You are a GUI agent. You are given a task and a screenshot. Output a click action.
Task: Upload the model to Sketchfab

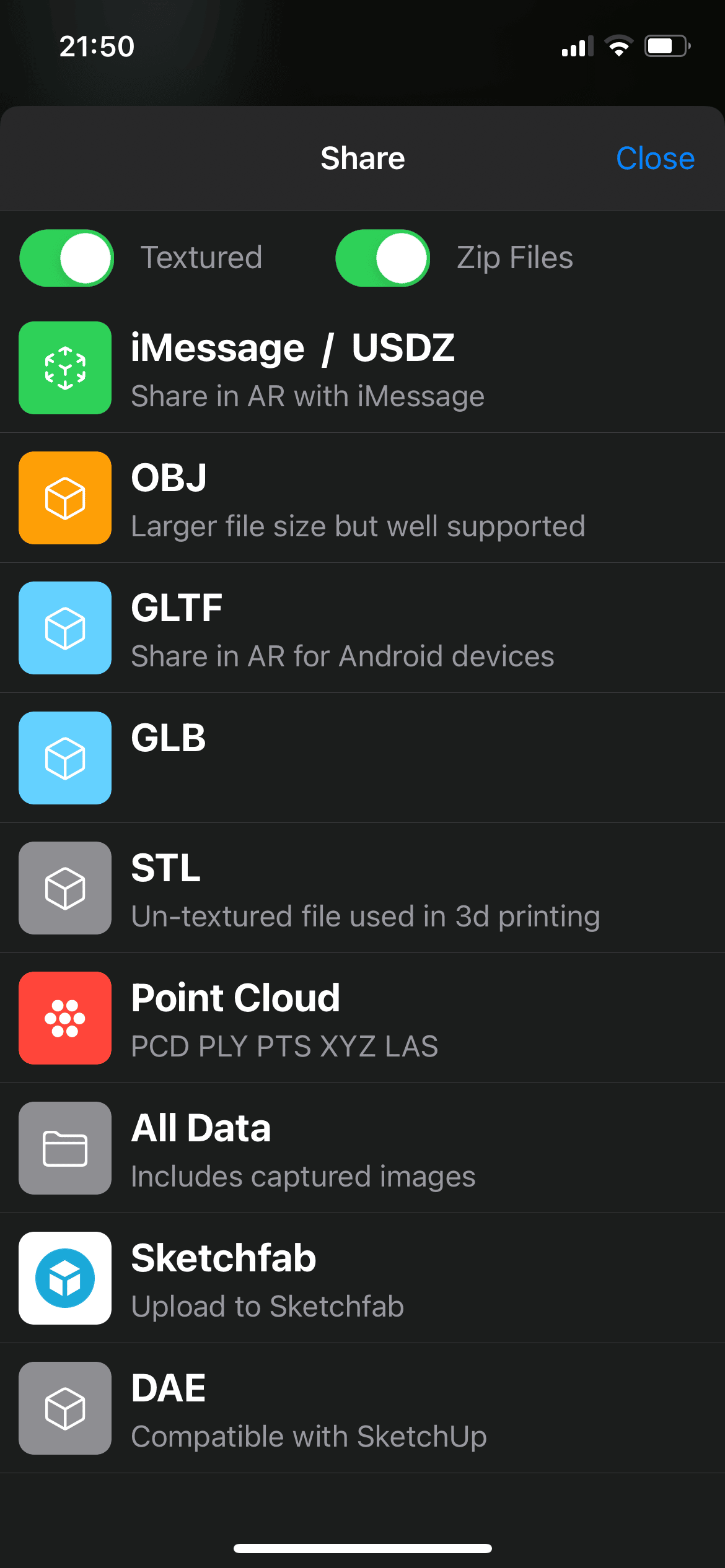click(x=224, y=1279)
